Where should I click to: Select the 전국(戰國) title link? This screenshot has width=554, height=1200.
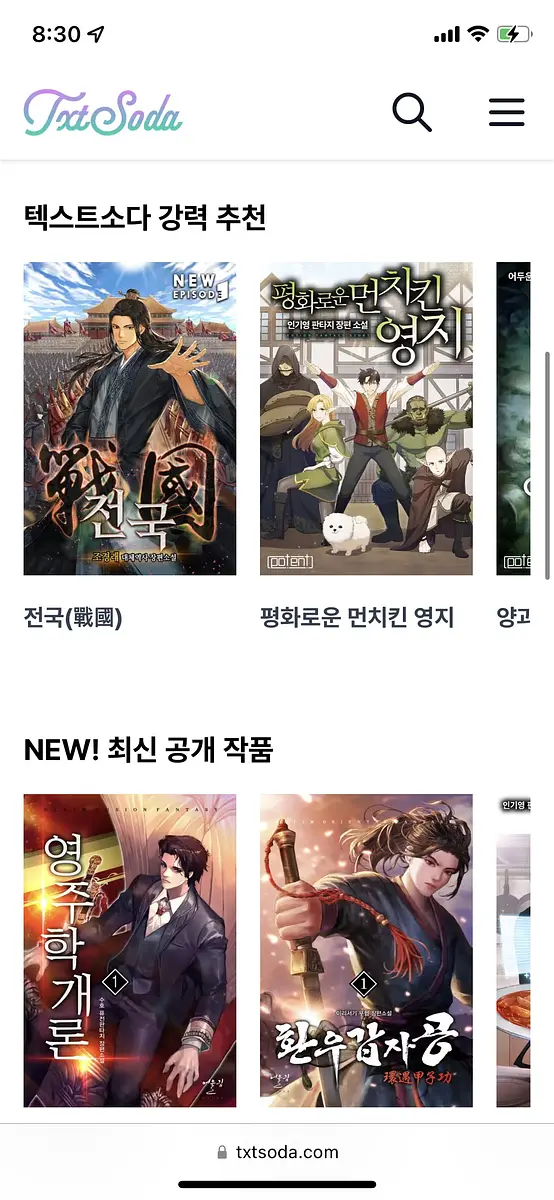(73, 617)
